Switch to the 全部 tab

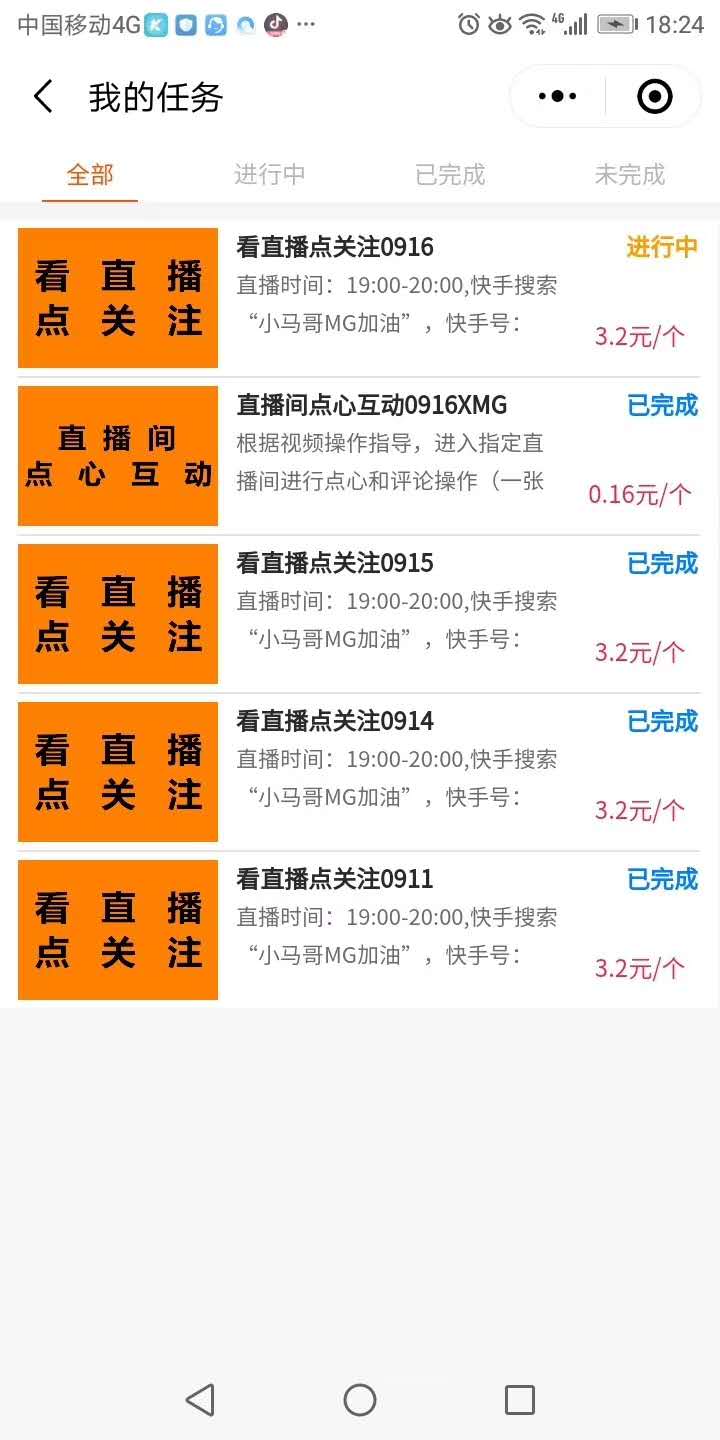click(x=90, y=175)
